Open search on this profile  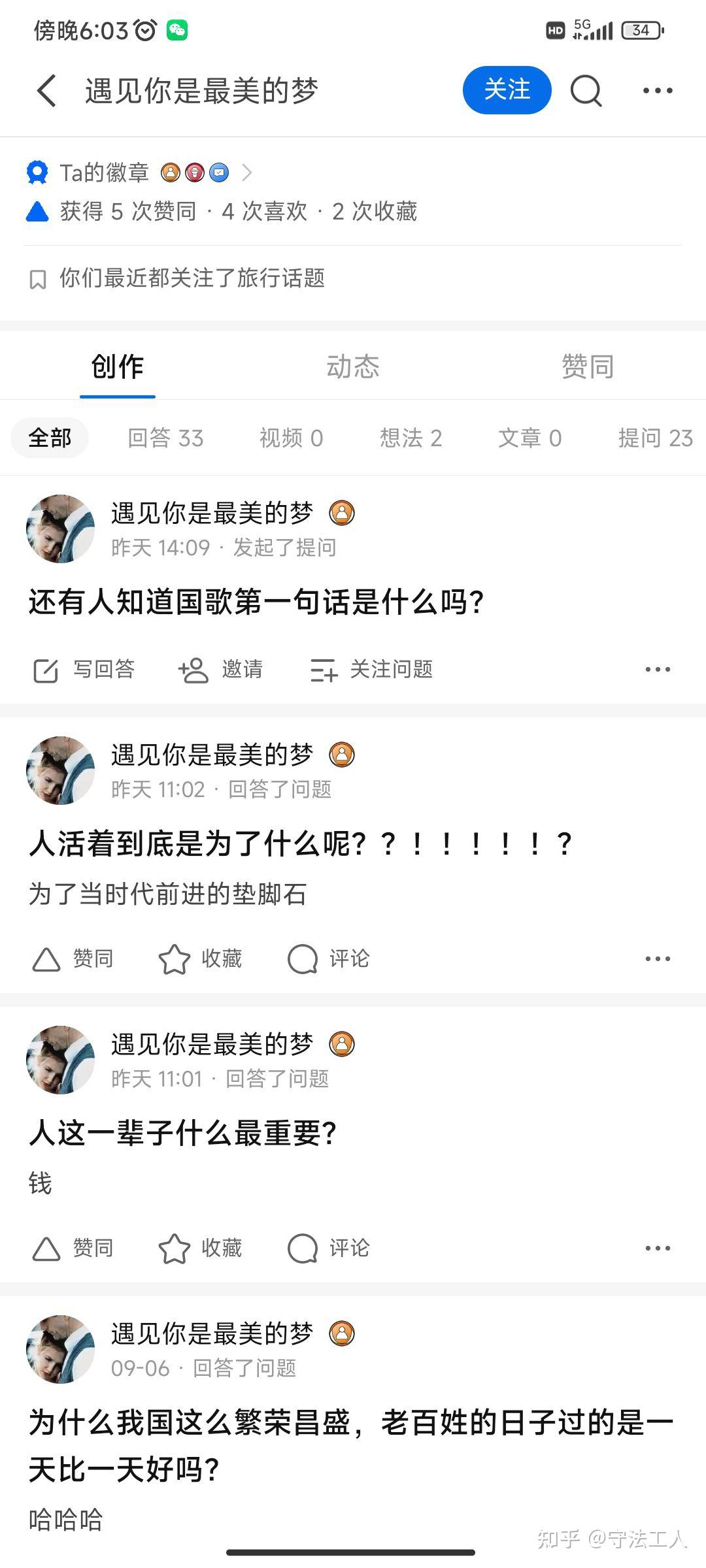(x=586, y=90)
